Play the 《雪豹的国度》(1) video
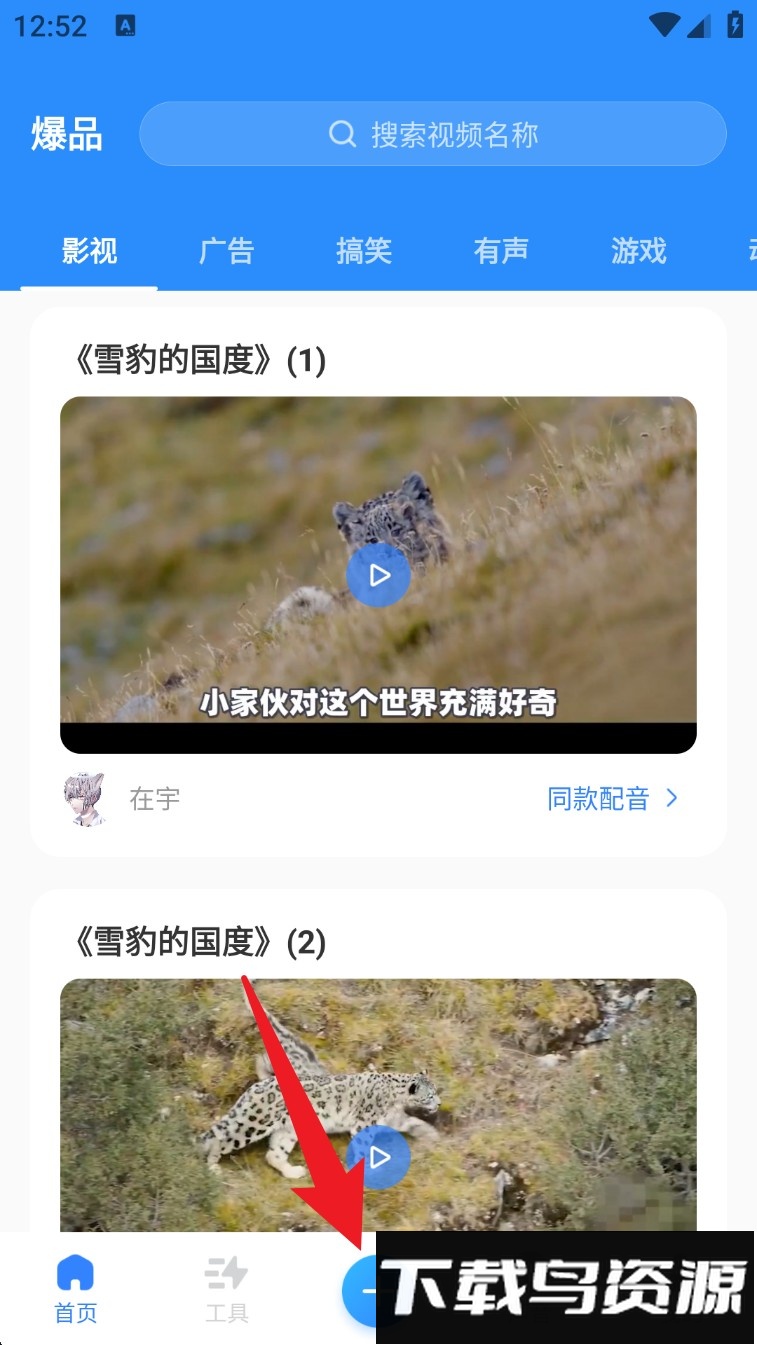This screenshot has height=1345, width=757. click(378, 576)
